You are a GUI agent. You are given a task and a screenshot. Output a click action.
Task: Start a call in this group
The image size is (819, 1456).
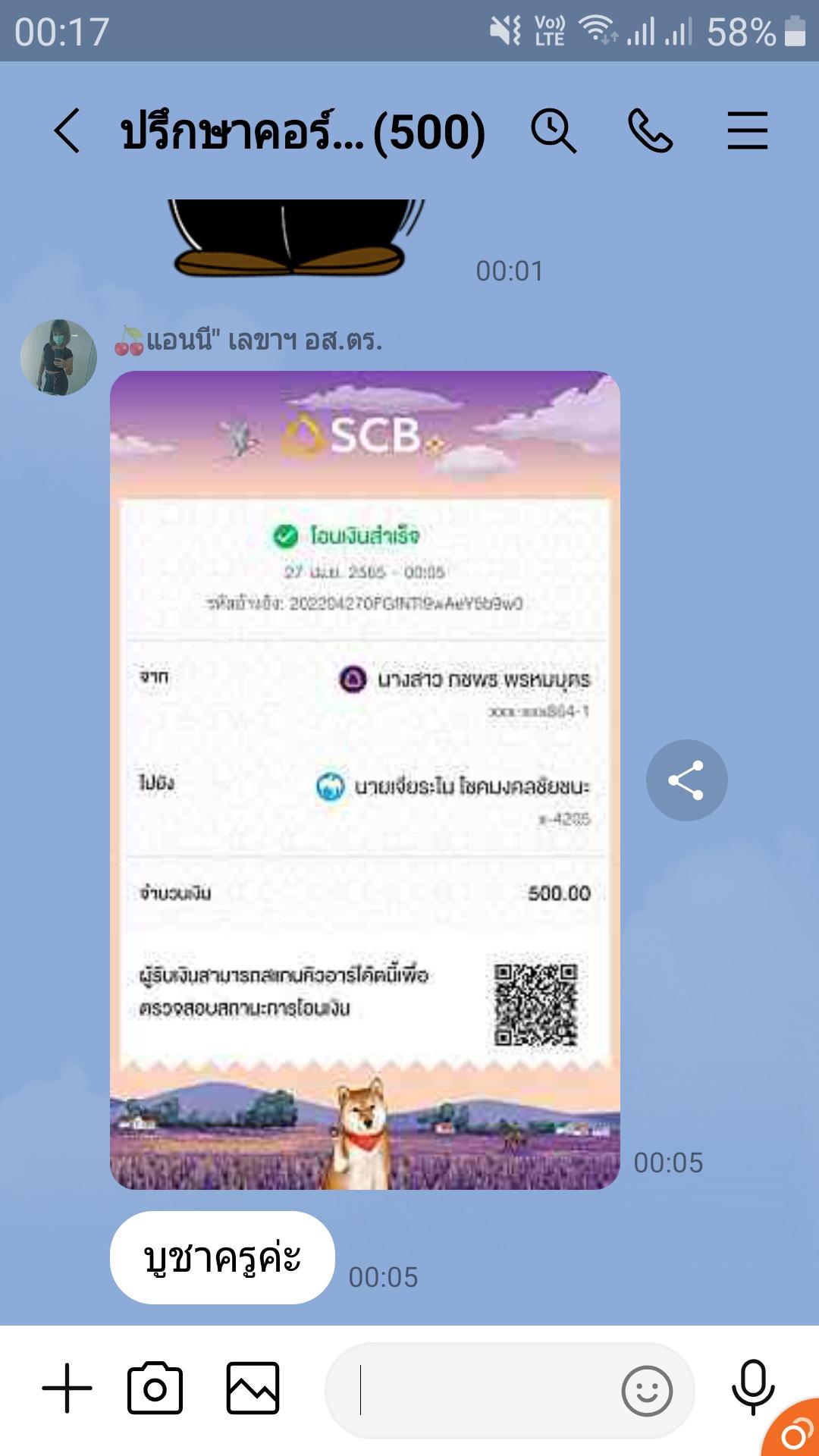coord(650,130)
